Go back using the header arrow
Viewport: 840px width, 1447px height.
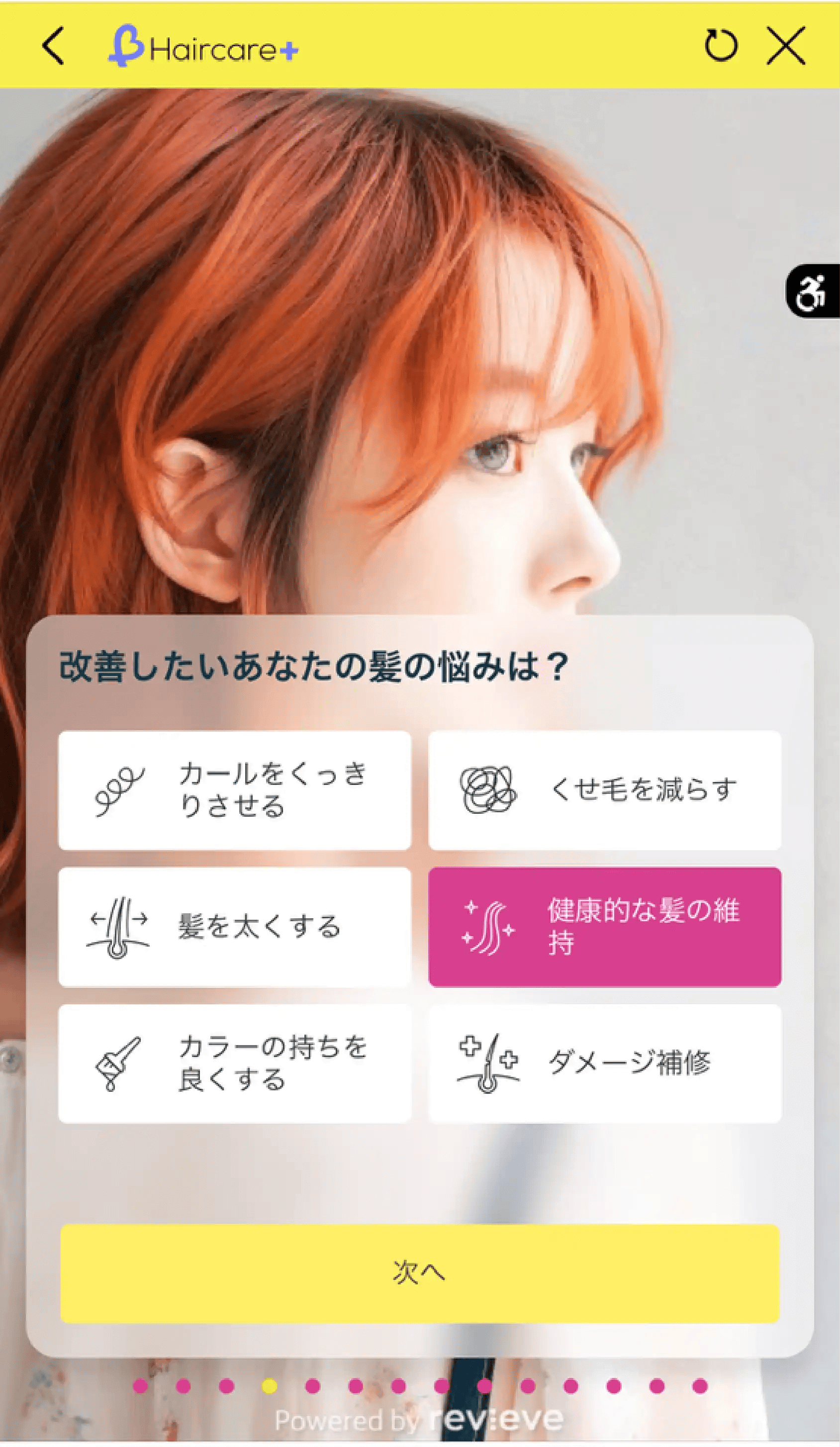click(x=53, y=46)
